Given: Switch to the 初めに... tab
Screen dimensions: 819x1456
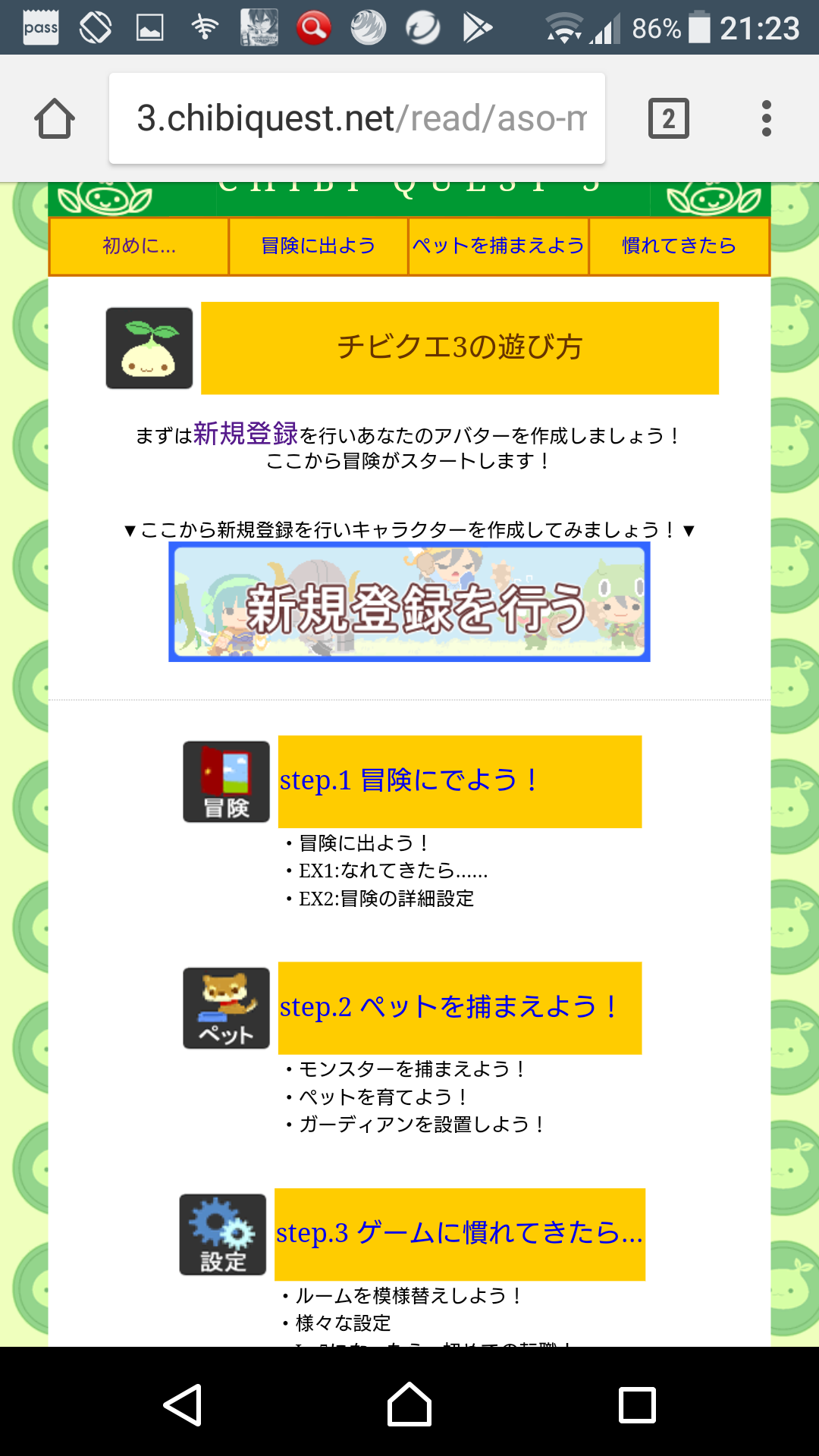Looking at the screenshot, I should (x=139, y=246).
